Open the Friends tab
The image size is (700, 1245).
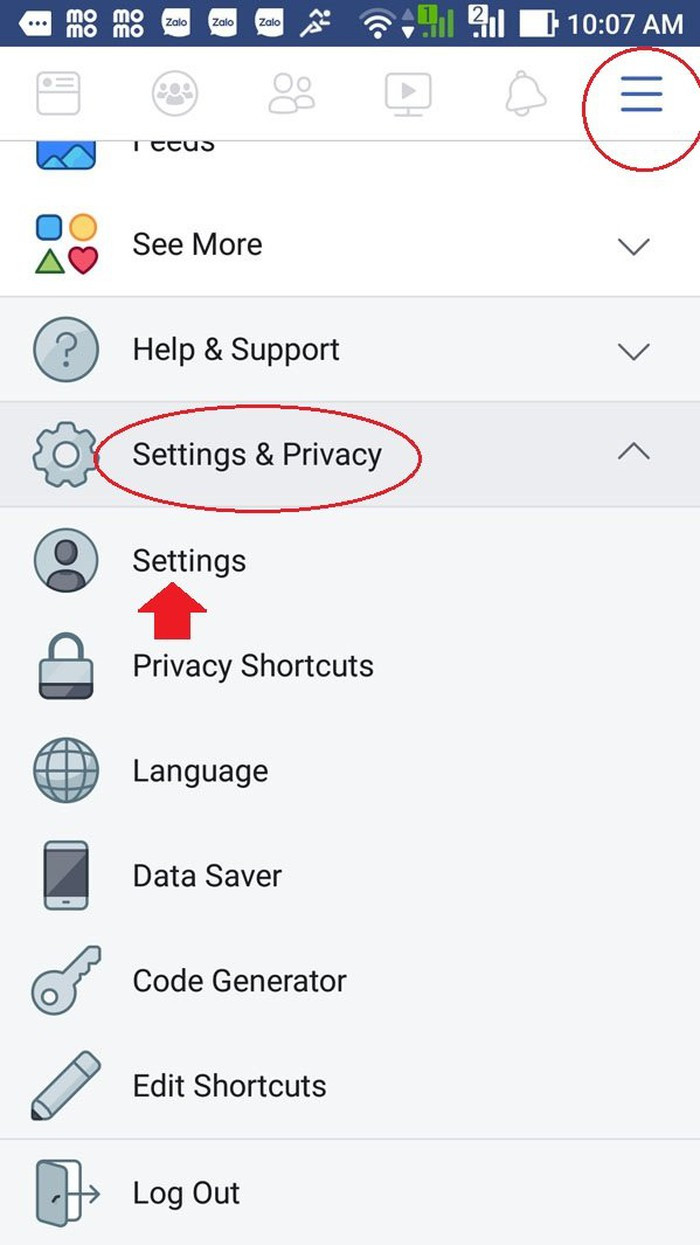(x=292, y=94)
